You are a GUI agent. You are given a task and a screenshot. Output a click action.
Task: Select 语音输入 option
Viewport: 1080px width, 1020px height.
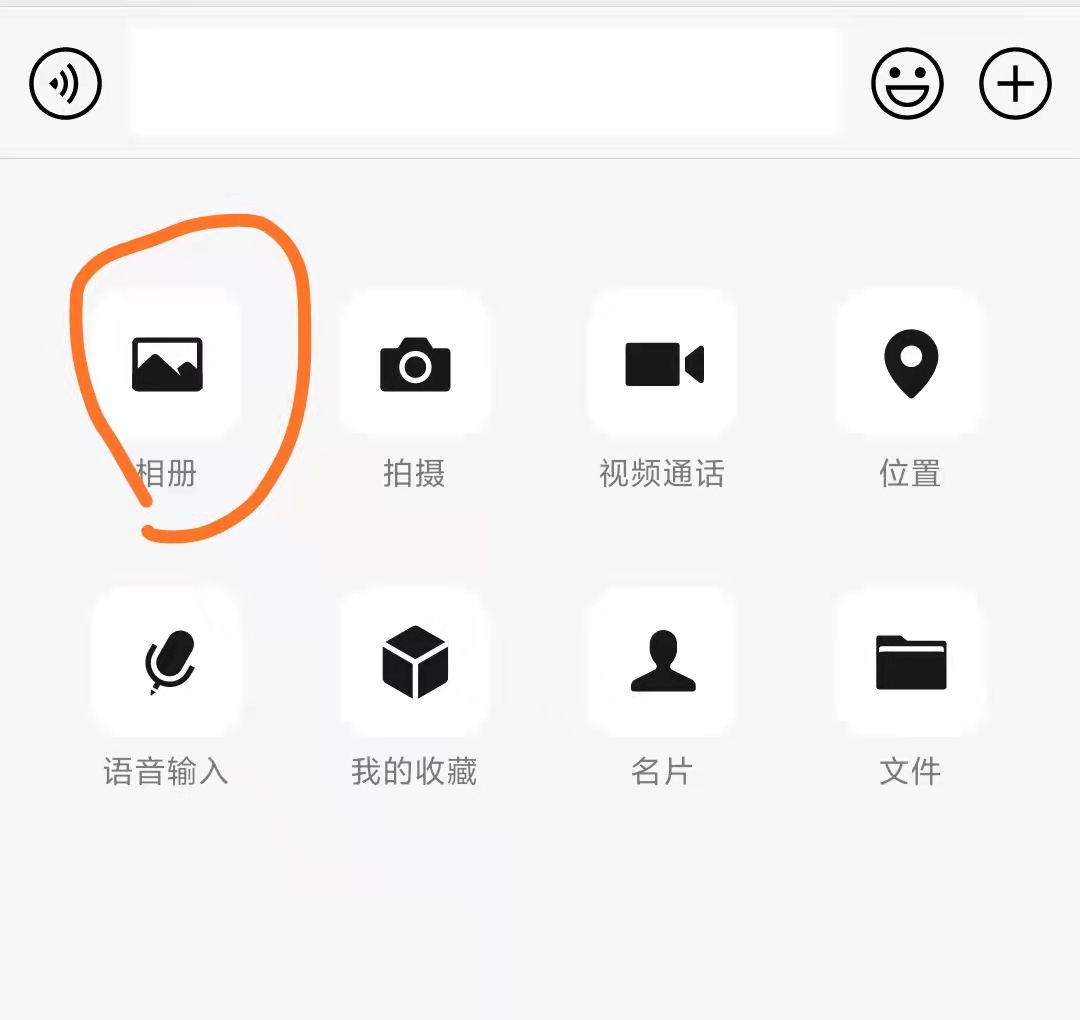(167, 662)
